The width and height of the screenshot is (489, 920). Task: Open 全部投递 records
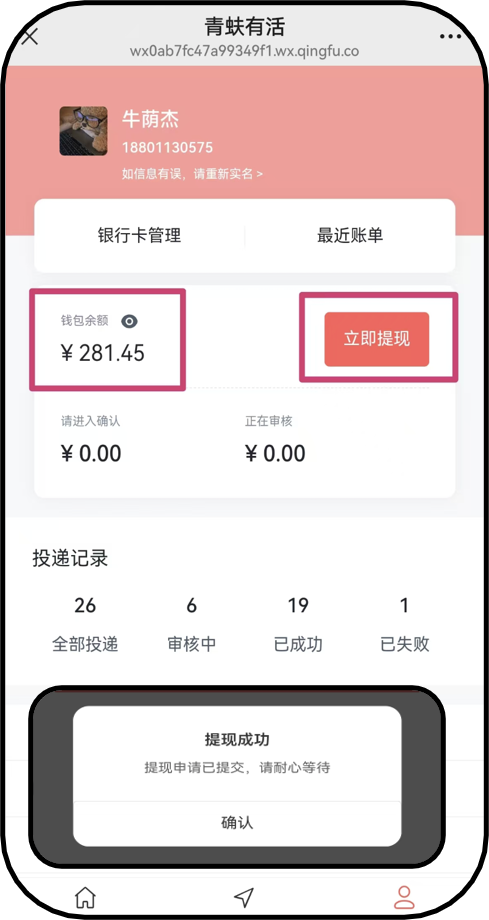click(x=85, y=624)
